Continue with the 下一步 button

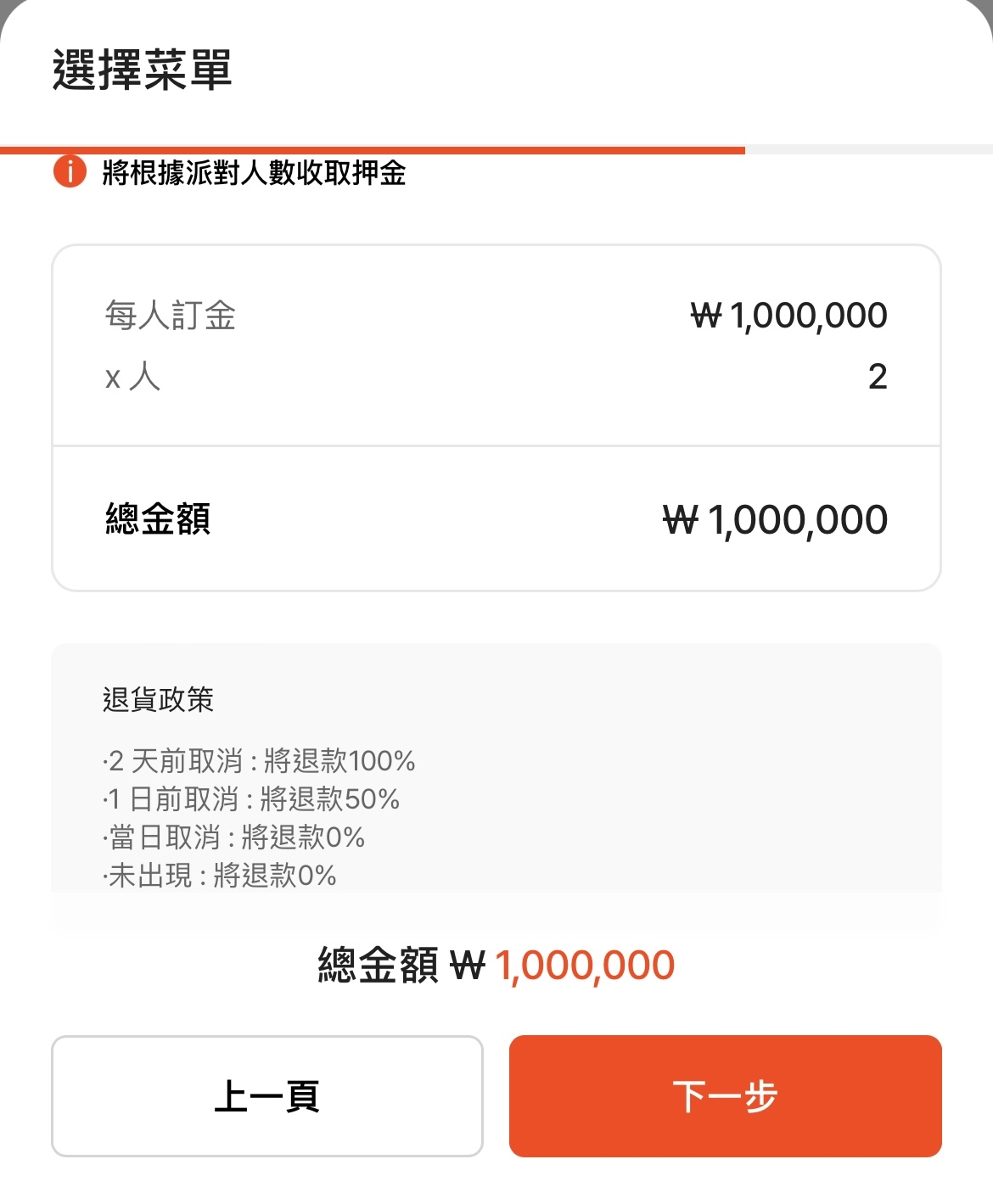725,1095
